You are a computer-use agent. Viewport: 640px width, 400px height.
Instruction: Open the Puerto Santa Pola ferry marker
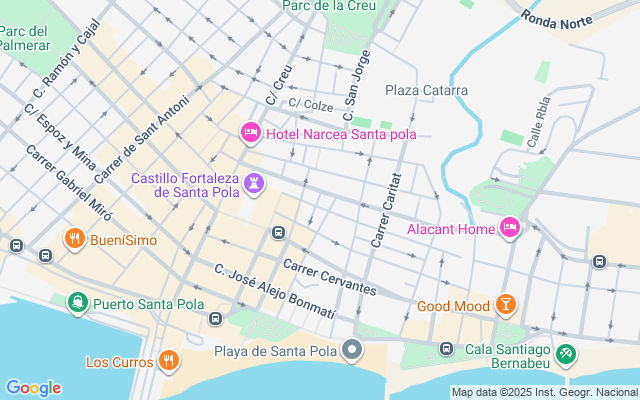[77, 303]
